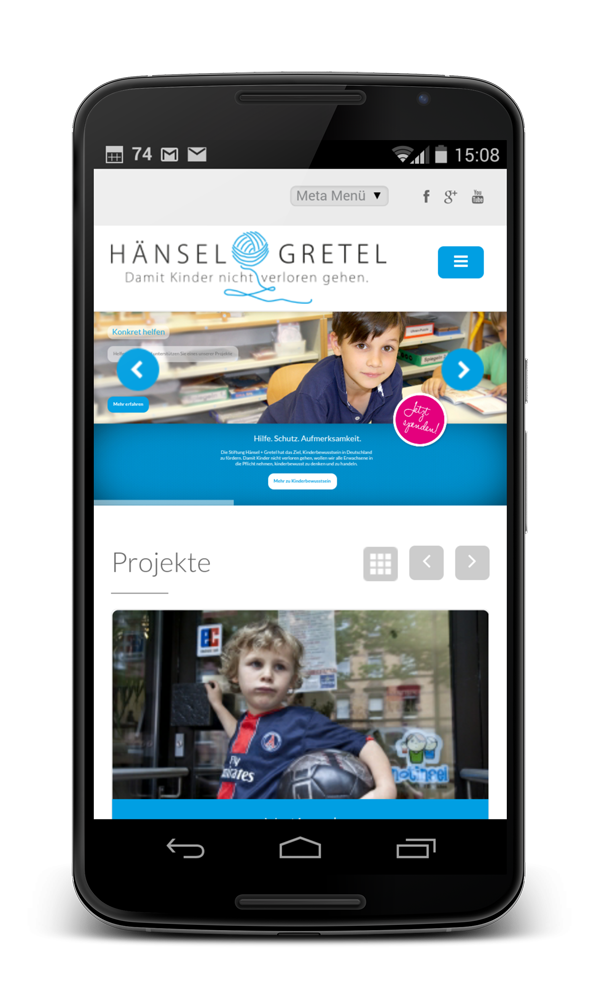Open the Meta Menü dropdown

point(339,196)
